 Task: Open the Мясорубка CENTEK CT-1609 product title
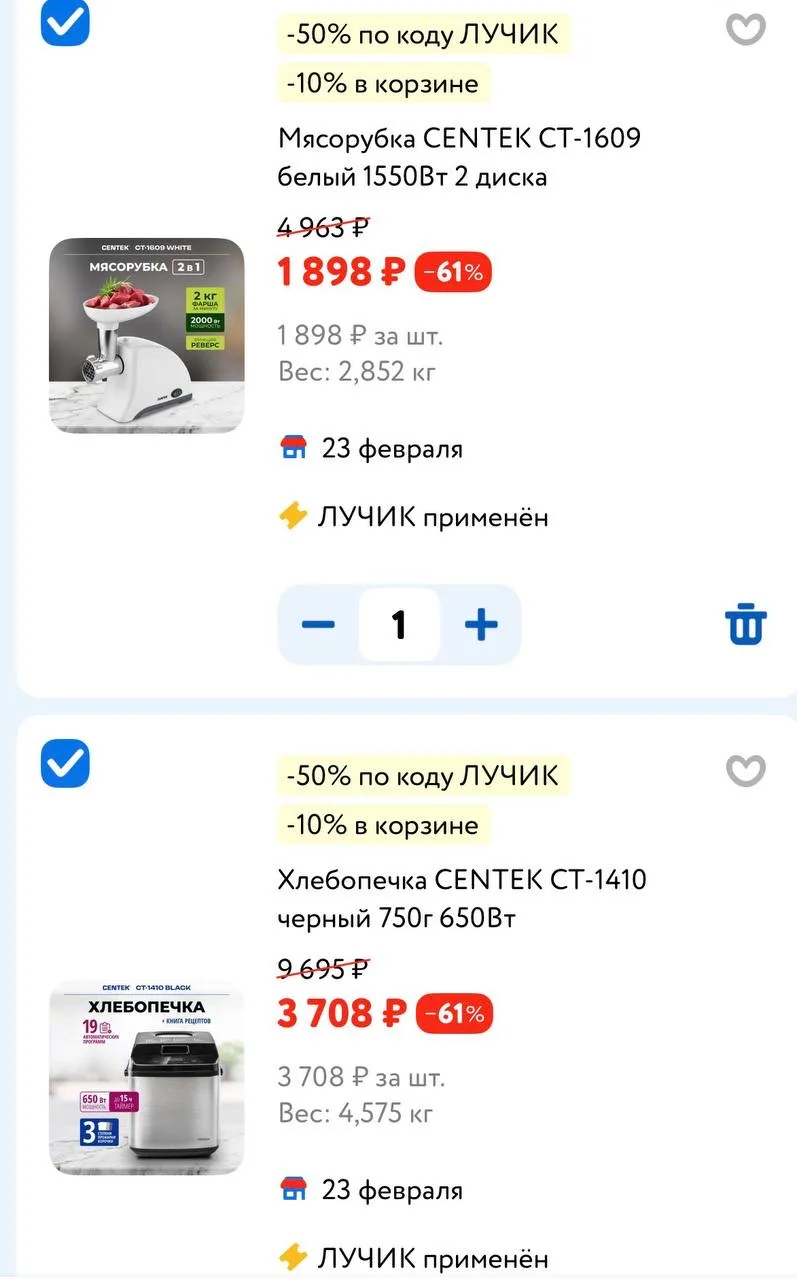point(458,157)
